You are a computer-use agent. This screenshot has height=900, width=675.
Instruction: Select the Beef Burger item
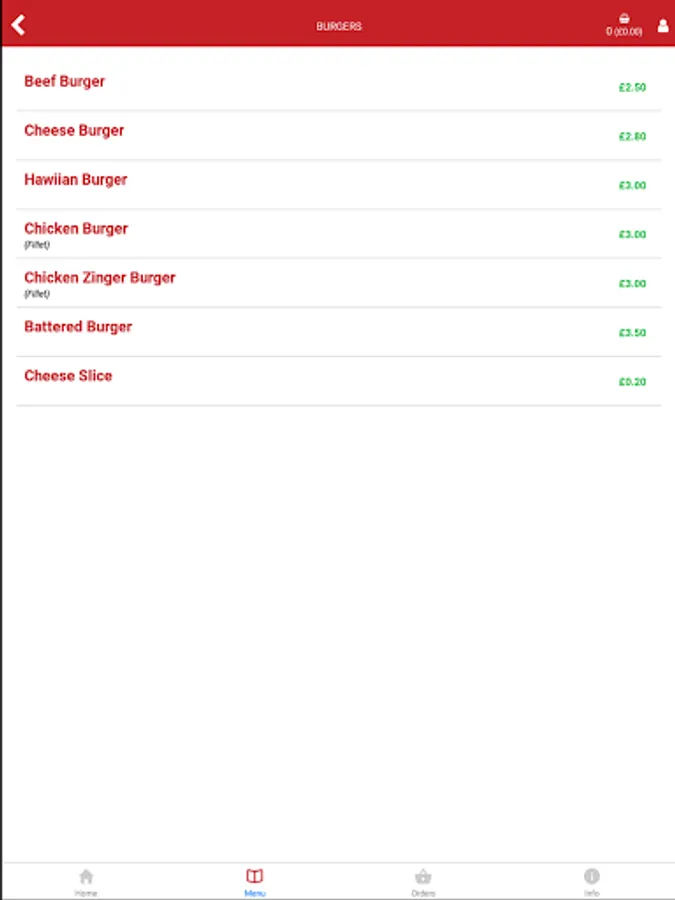[x=65, y=82]
